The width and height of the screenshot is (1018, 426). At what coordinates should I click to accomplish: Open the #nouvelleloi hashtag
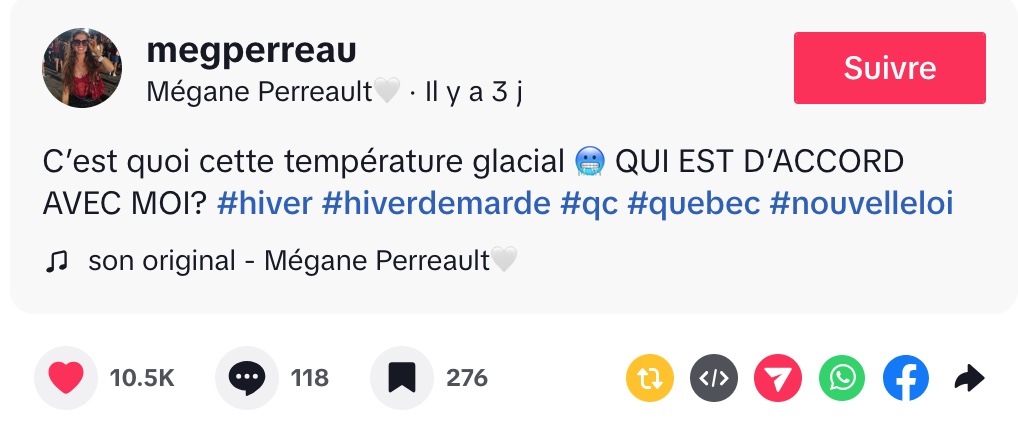pyautogui.click(x=861, y=204)
